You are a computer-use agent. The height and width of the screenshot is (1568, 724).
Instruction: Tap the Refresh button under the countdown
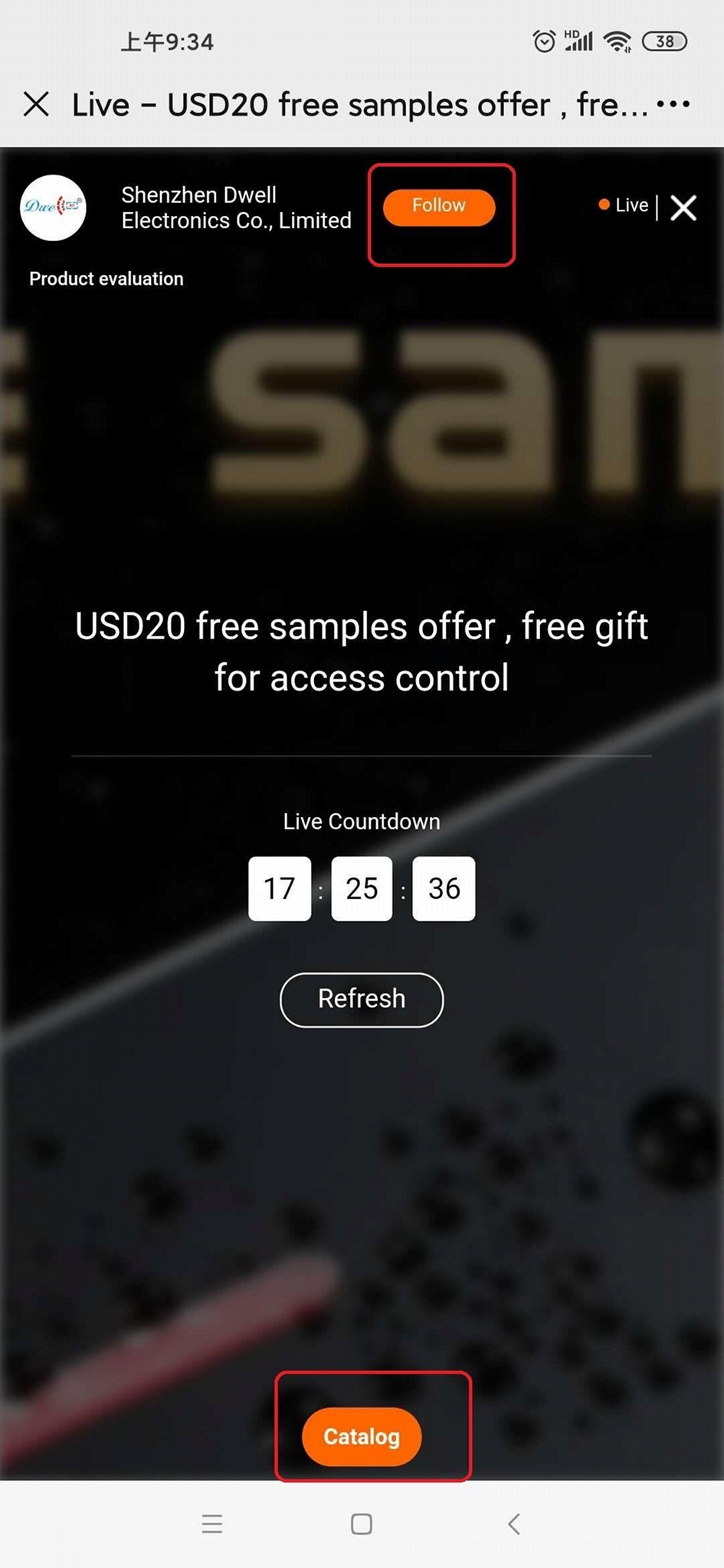tap(362, 999)
